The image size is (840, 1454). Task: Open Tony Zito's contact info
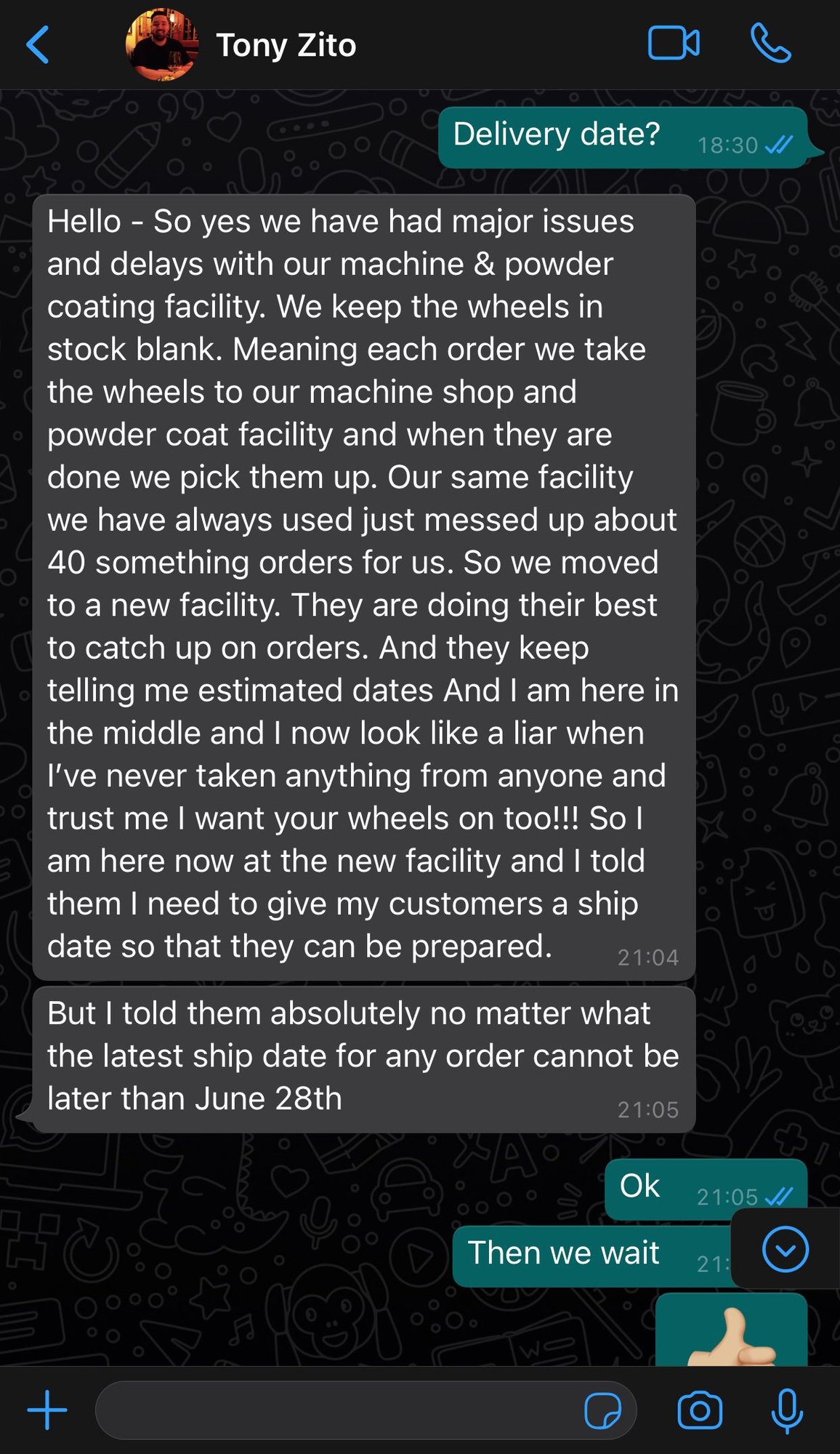(x=286, y=45)
